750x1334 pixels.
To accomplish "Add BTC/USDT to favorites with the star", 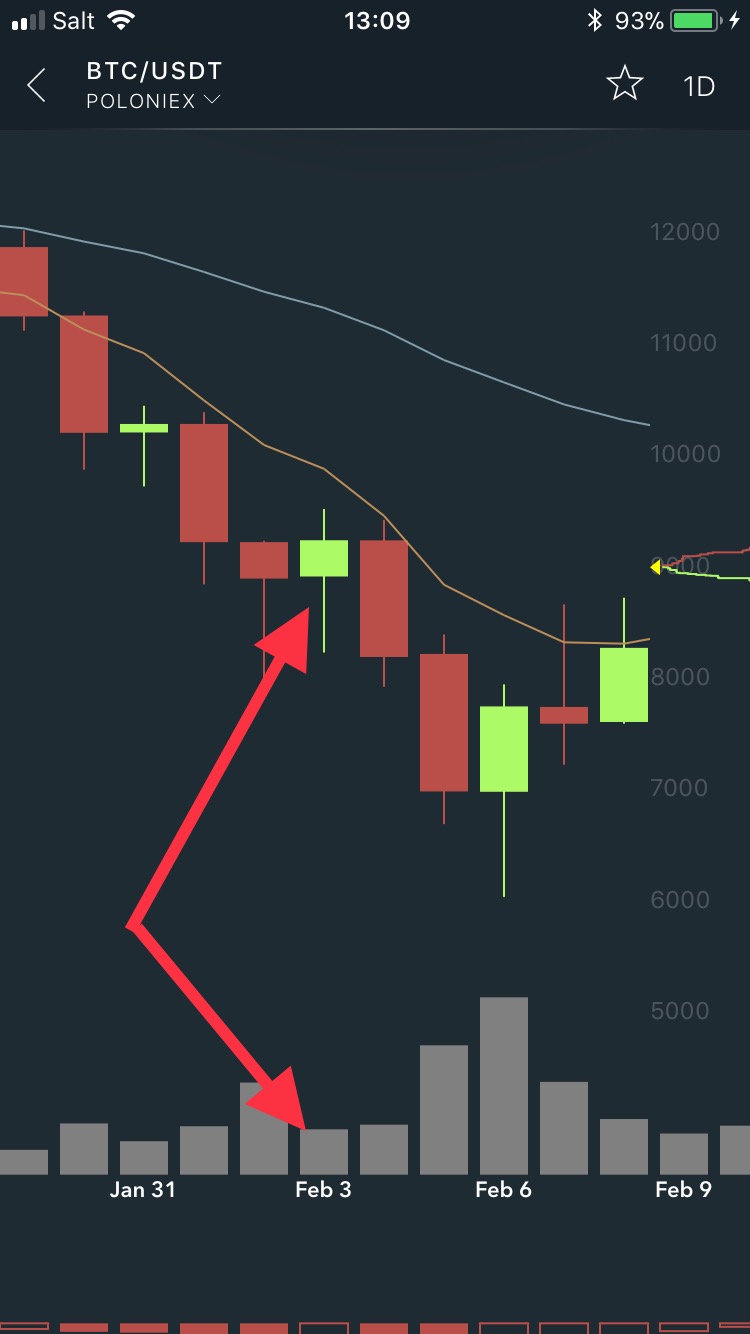I will (625, 85).
